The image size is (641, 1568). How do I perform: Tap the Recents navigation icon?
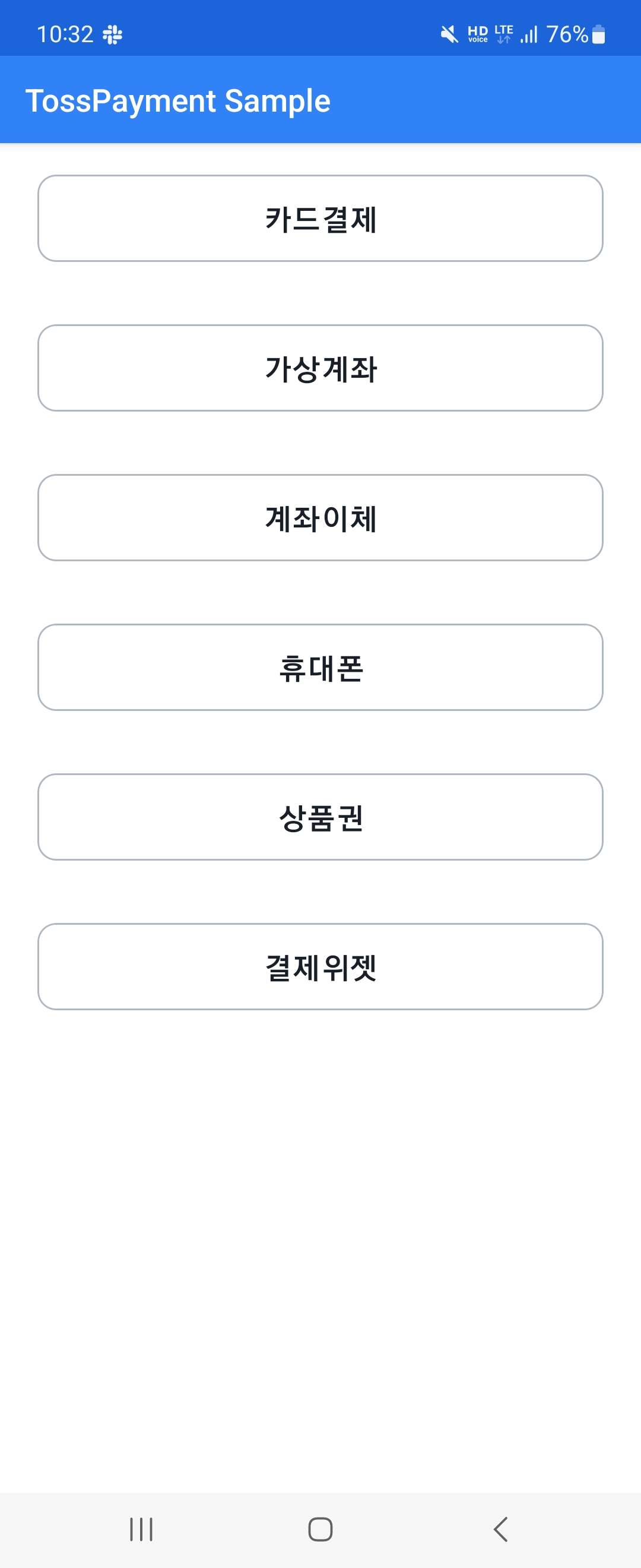pyautogui.click(x=141, y=1528)
